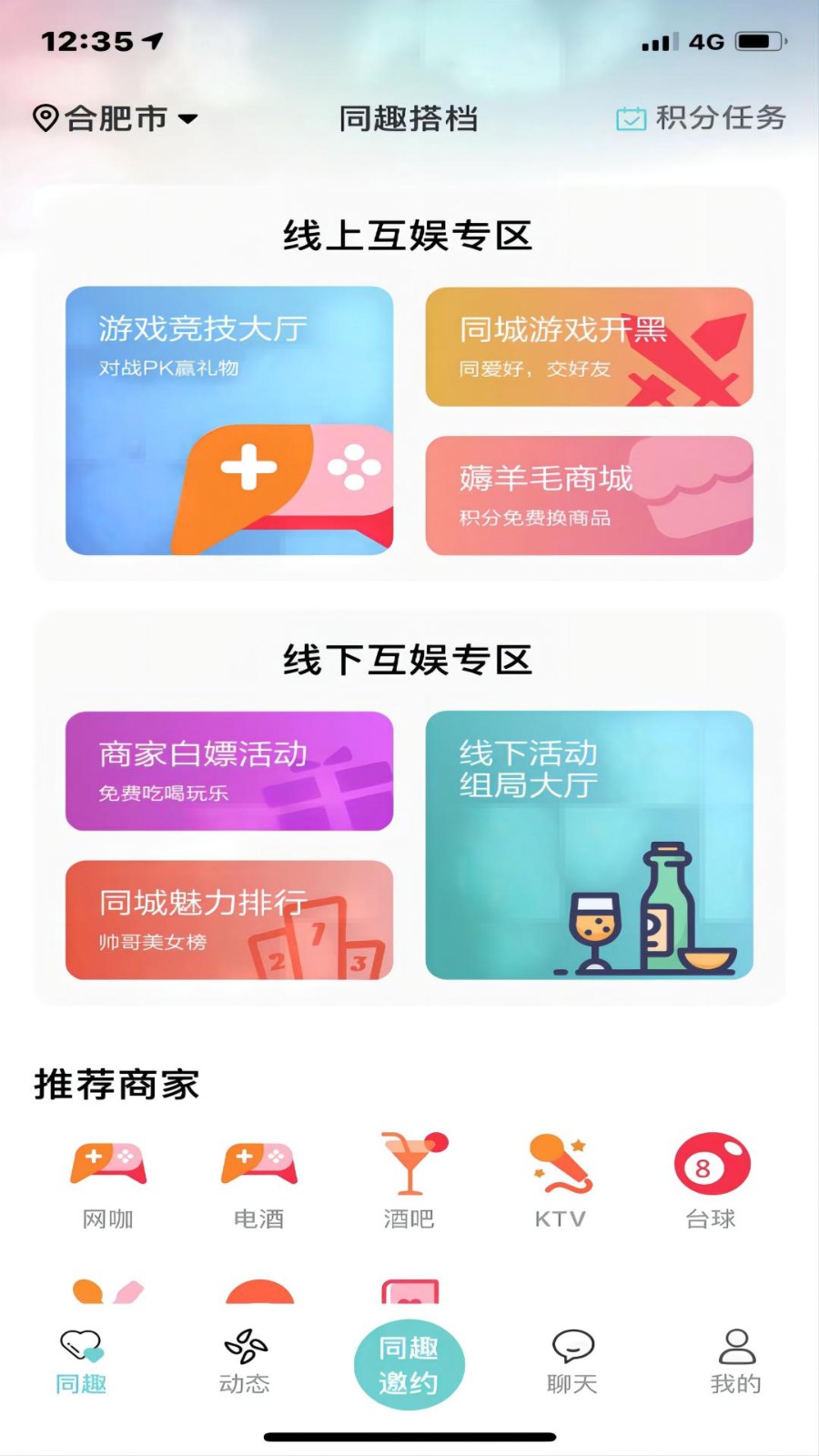Viewport: 819px width, 1456px height.
Task: Select the KTV merchant category
Action: [x=560, y=1180]
